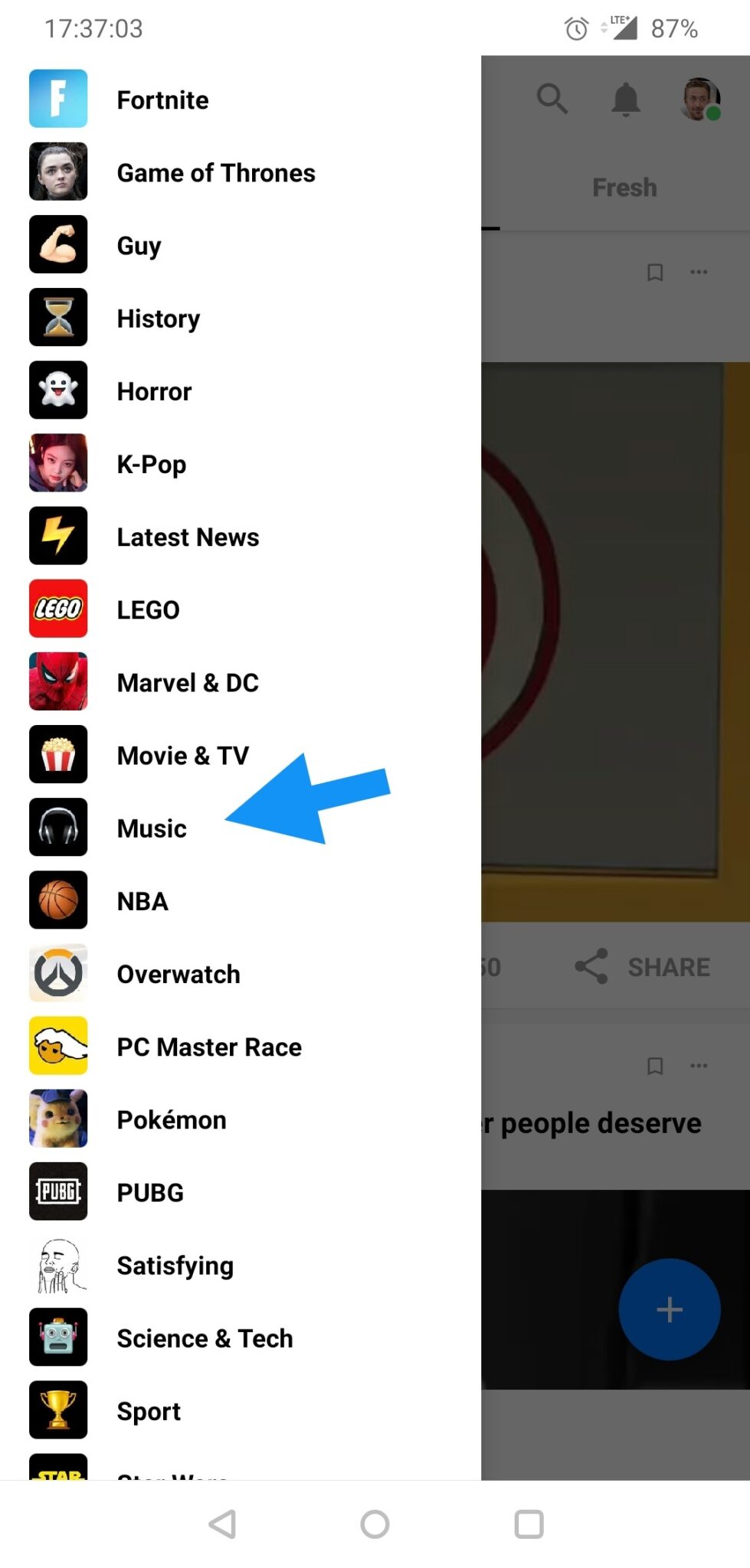This screenshot has height=1568, width=750.
Task: Open Marvel & DC section
Action: click(x=241, y=681)
